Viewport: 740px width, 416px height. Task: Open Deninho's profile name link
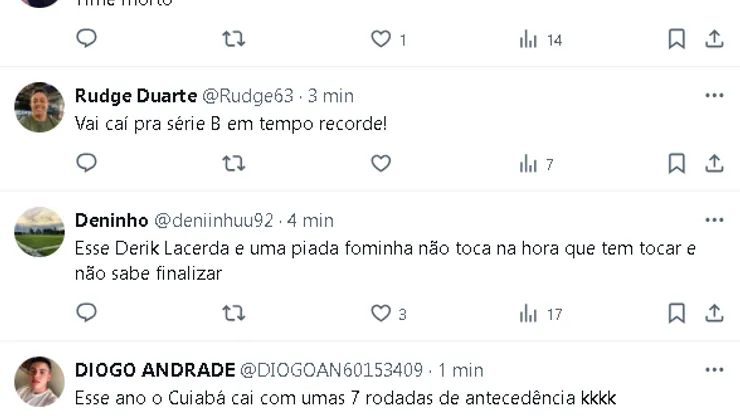tap(111, 220)
